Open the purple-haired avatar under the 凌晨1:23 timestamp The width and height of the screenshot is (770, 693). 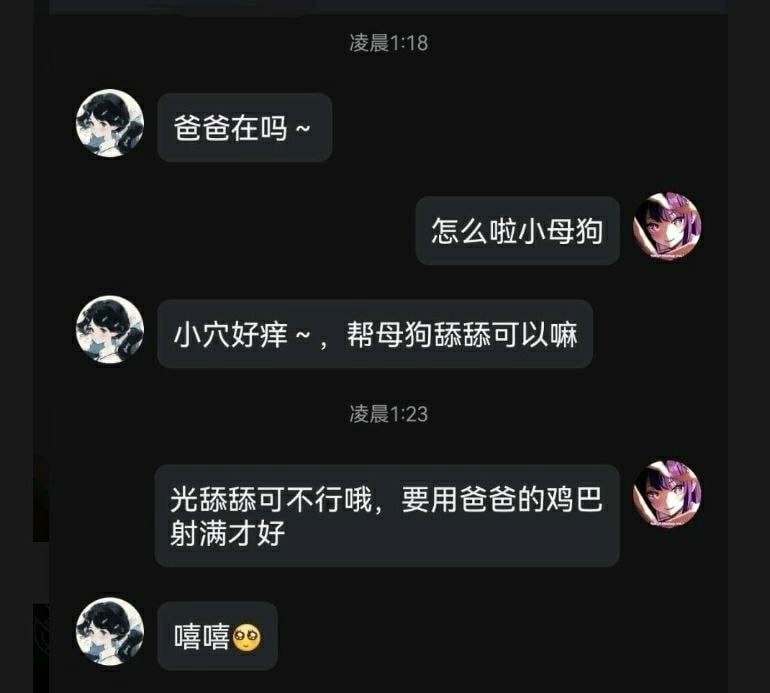click(x=668, y=495)
